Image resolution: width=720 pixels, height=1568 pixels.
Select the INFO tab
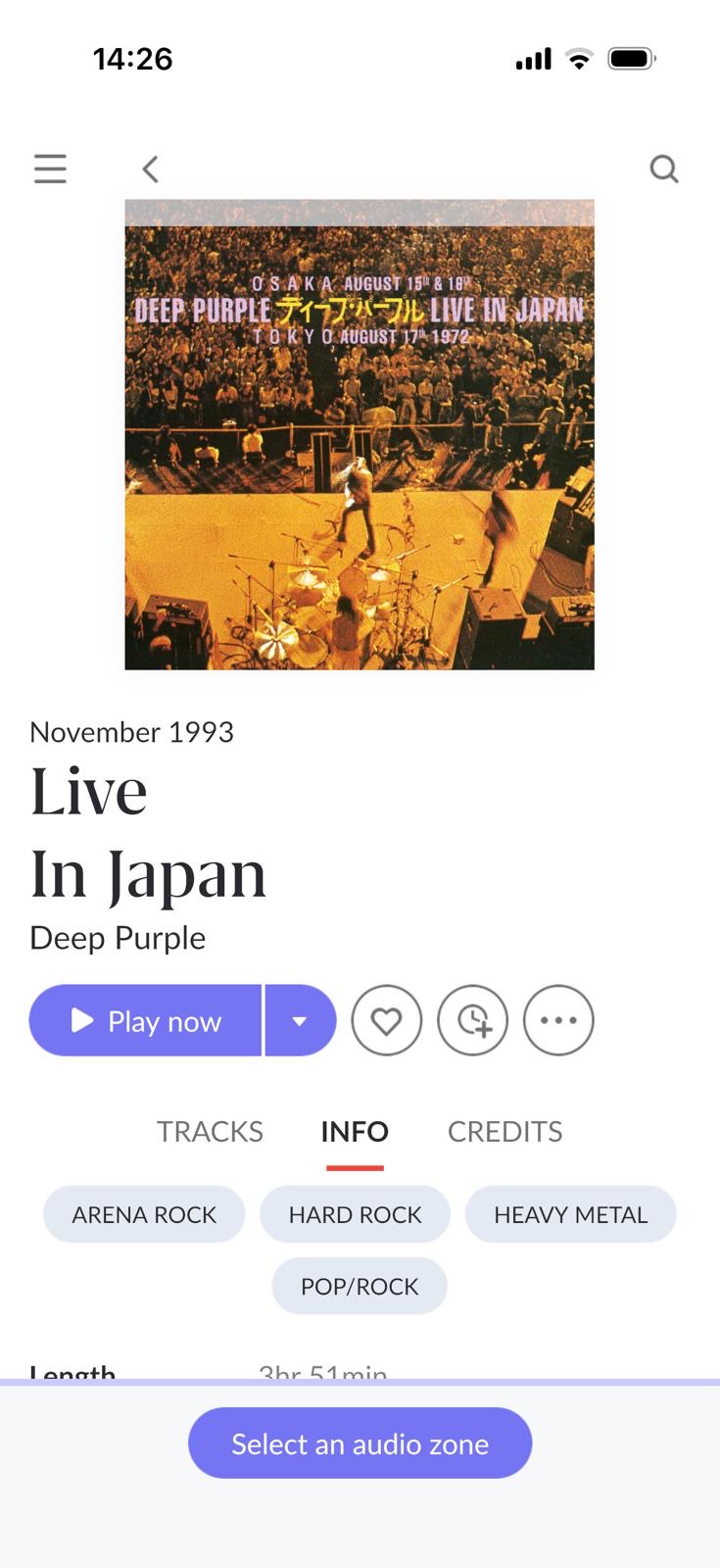355,1131
